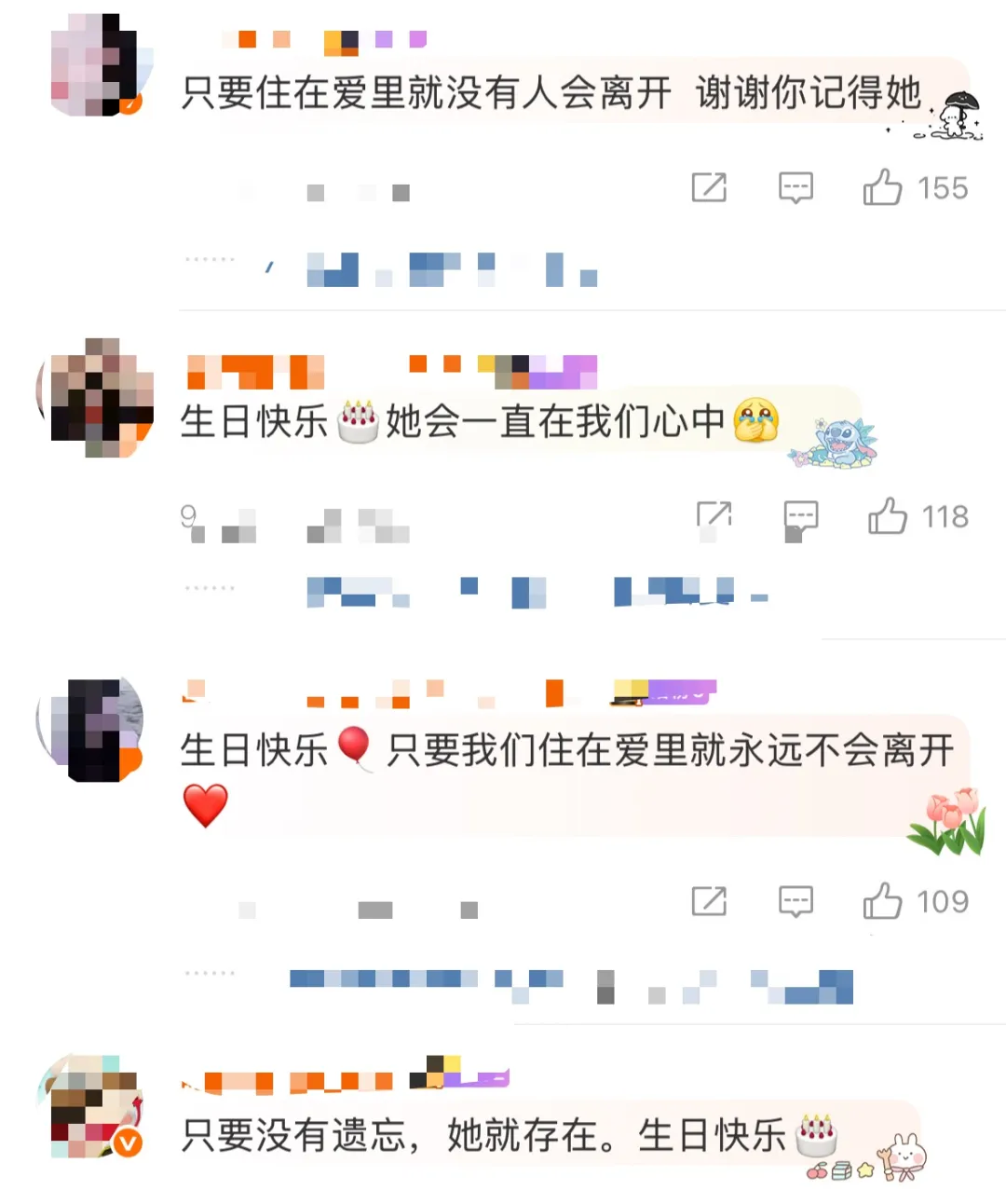Viewport: 1006px width, 1204px height.
Task: Share the comment 她会一直在我们心中
Action: pyautogui.click(x=714, y=515)
